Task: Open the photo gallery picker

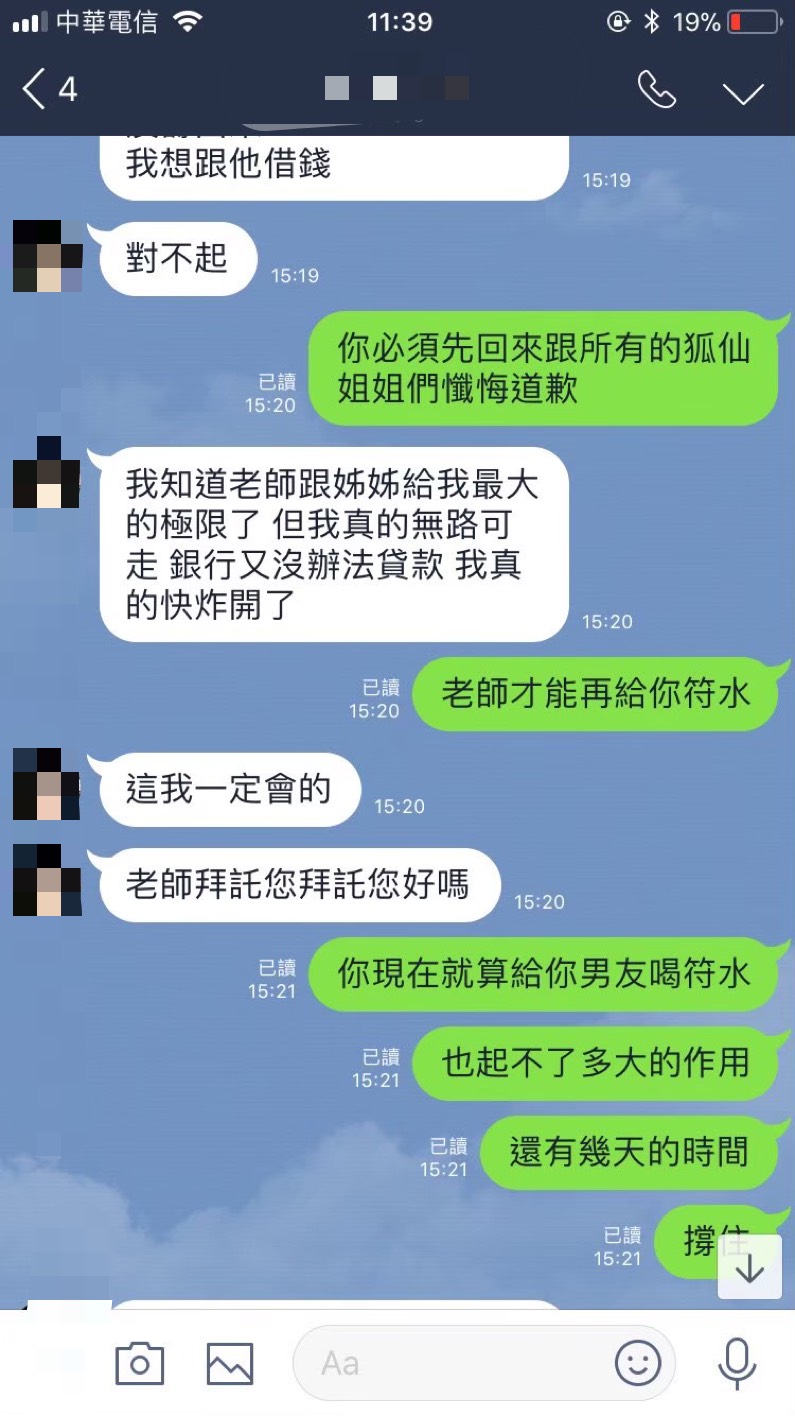Action: (x=229, y=1363)
